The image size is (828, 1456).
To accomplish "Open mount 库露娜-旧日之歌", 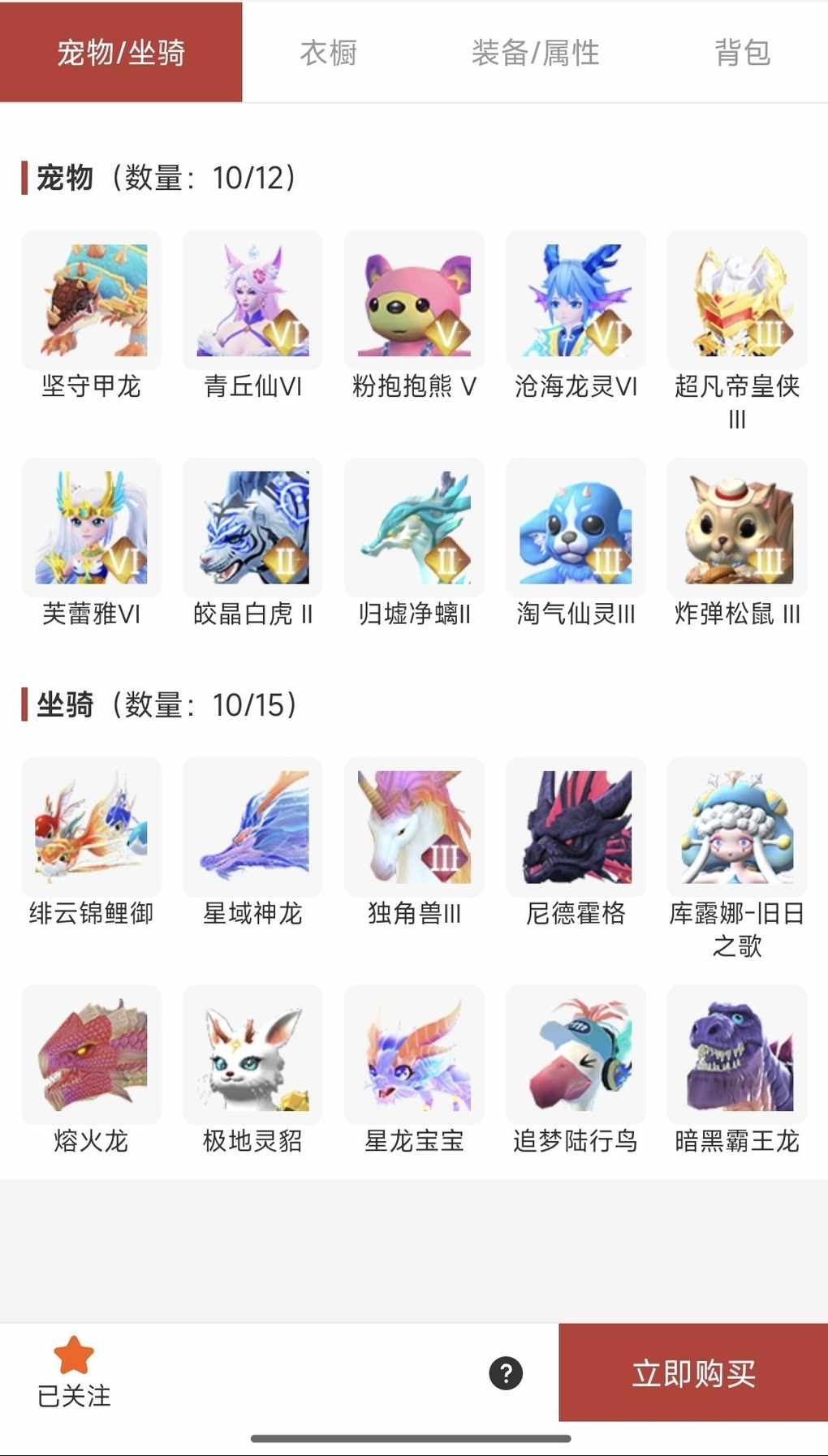I will click(737, 828).
